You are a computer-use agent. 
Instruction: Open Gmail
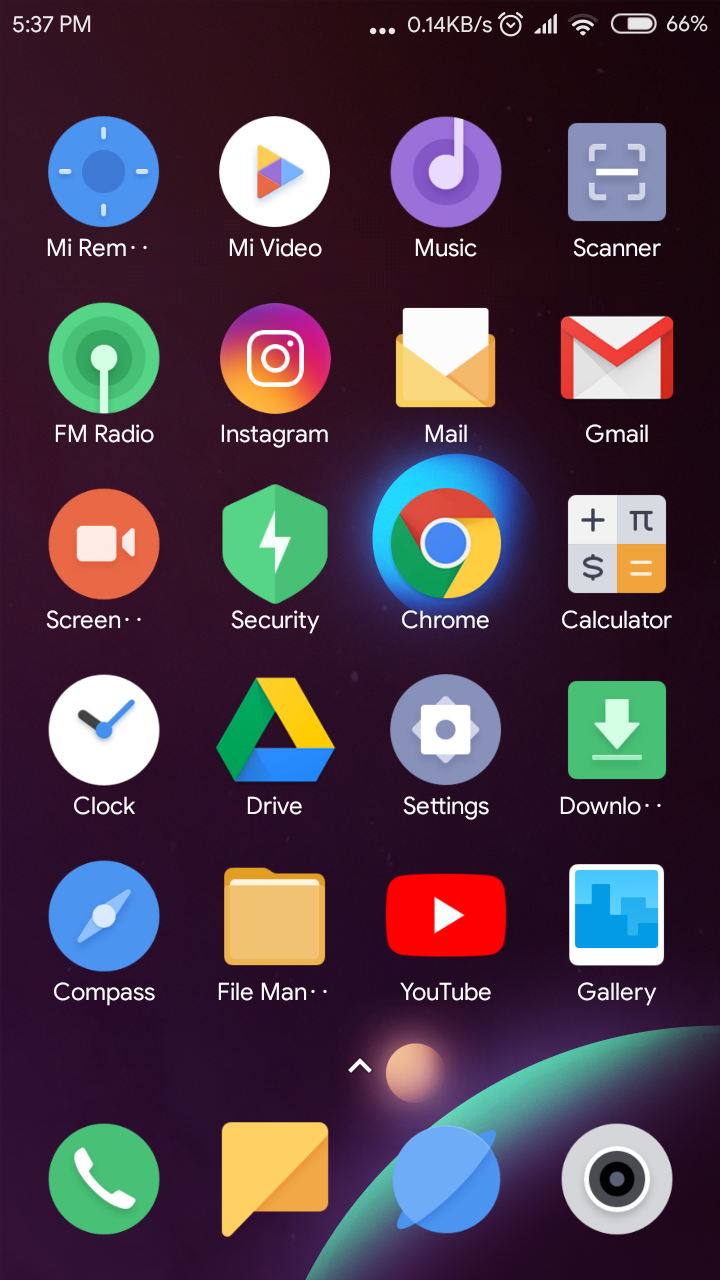coord(616,357)
